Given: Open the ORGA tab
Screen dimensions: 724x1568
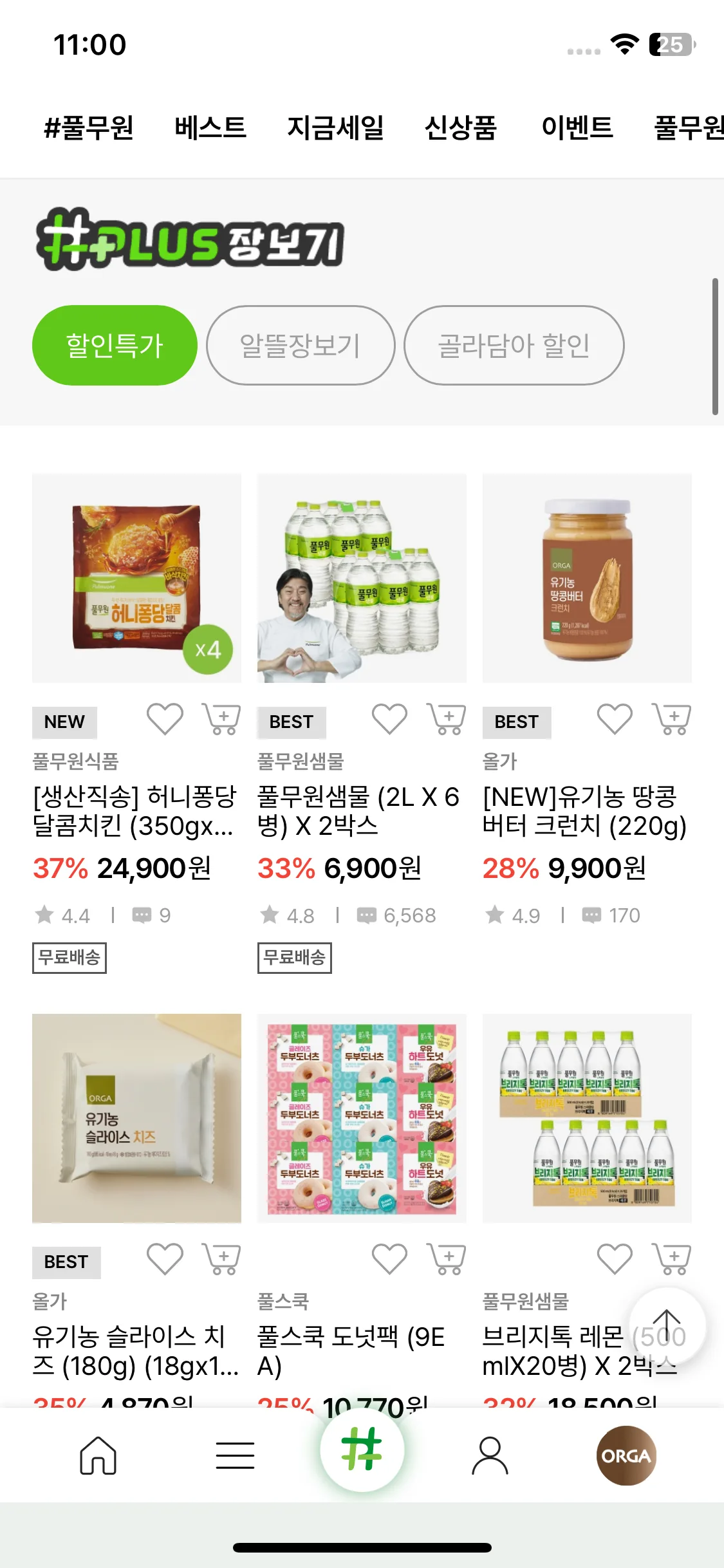Looking at the screenshot, I should (626, 1455).
